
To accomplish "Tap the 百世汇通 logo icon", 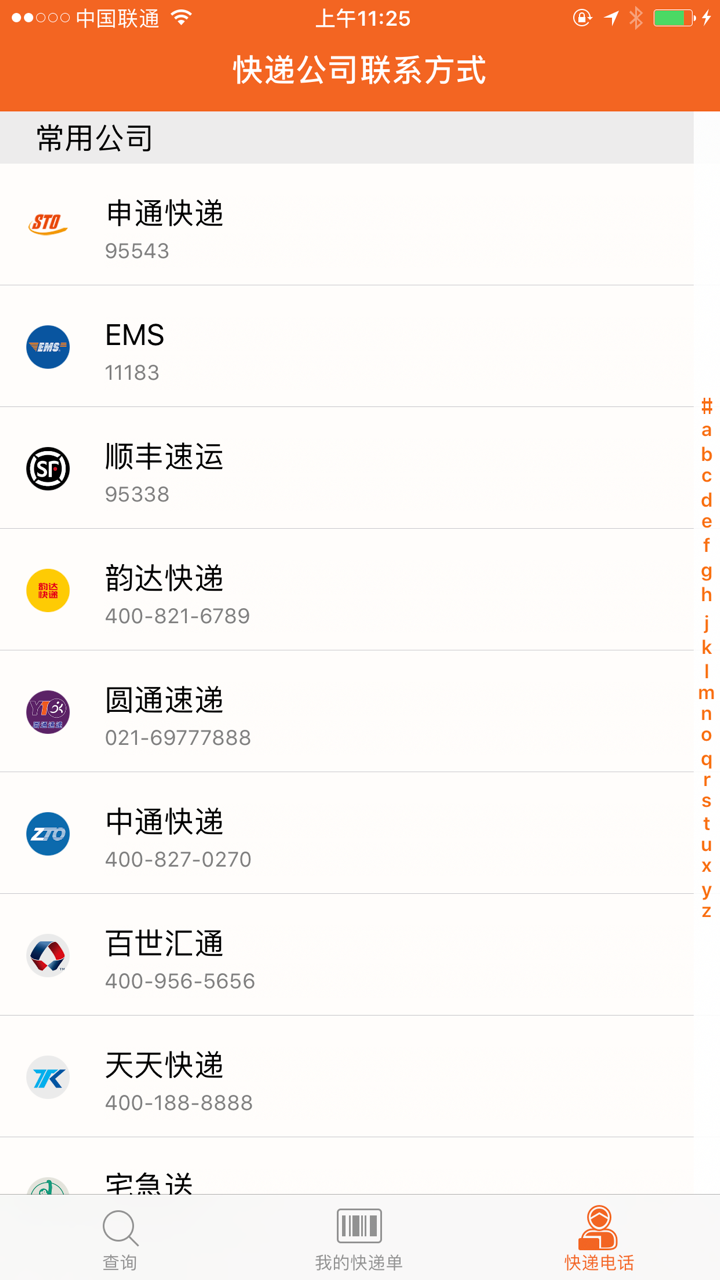I will pyautogui.click(x=47, y=955).
